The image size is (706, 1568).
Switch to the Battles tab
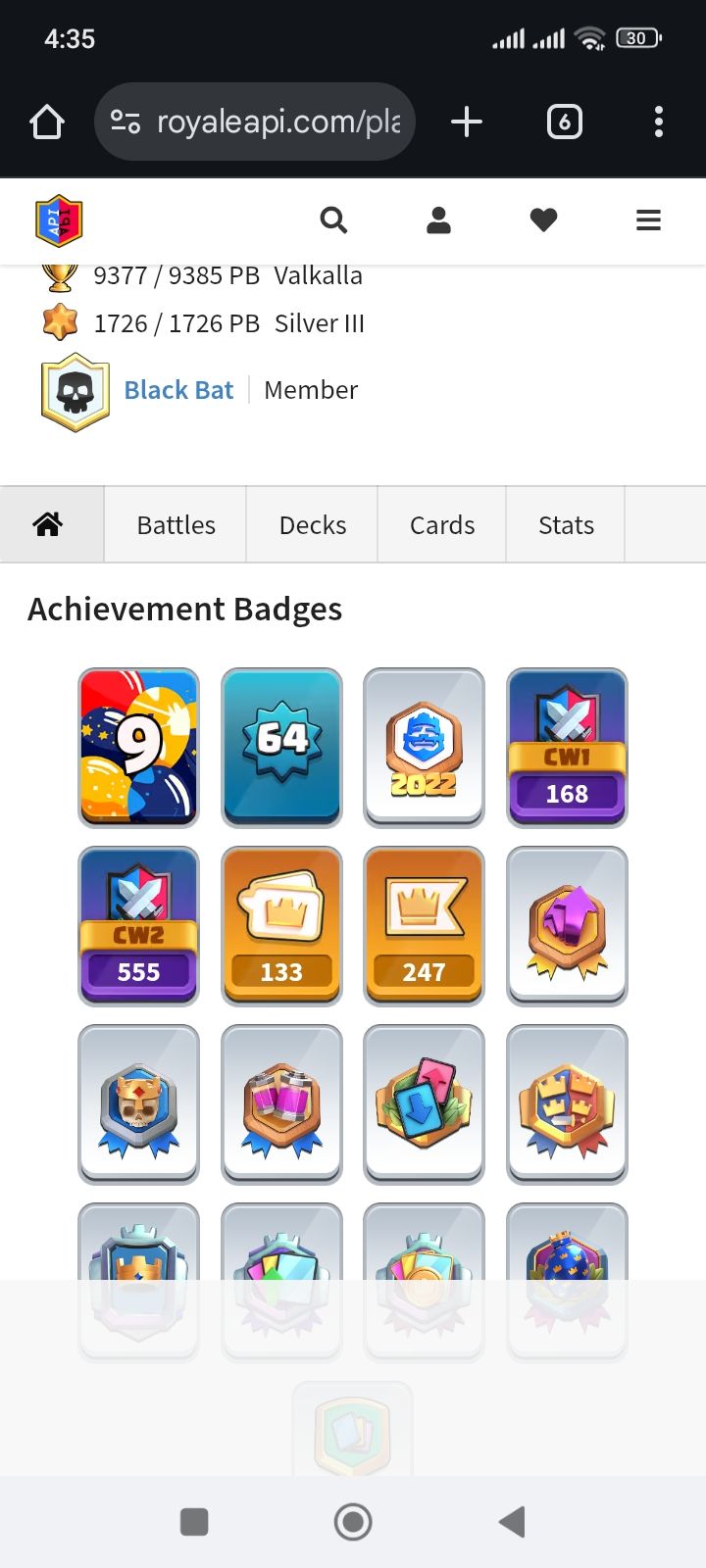click(x=176, y=525)
